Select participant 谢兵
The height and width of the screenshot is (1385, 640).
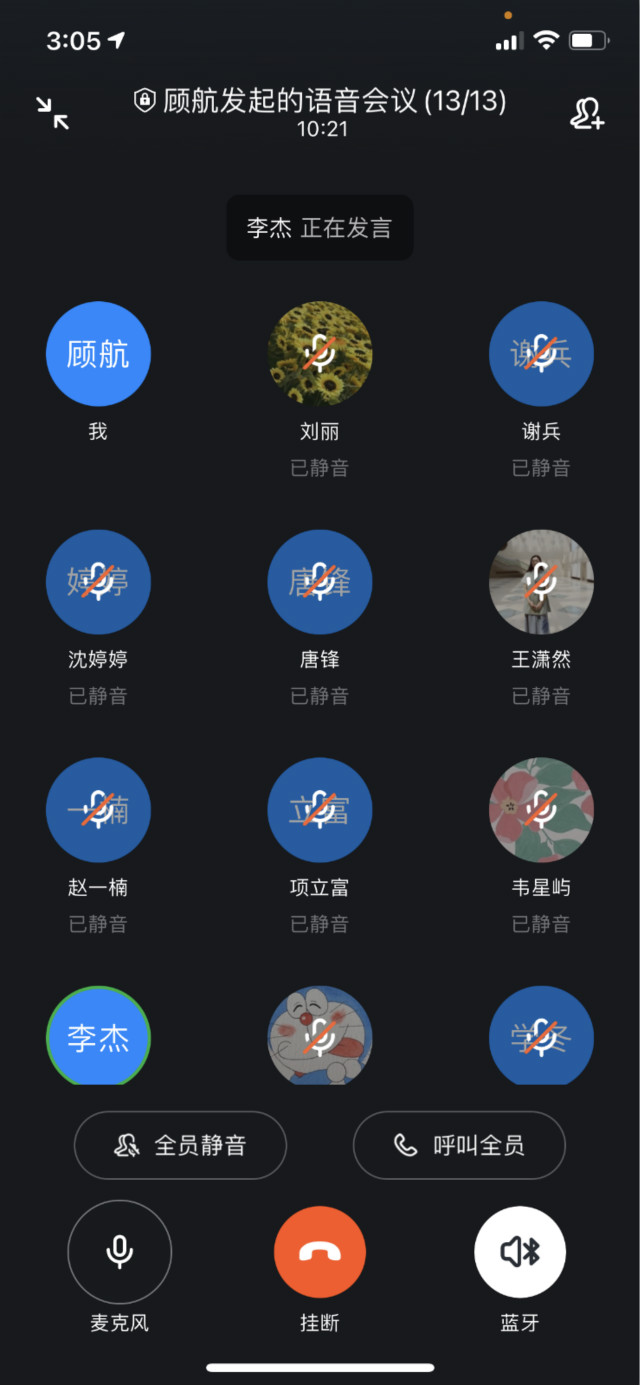pos(541,354)
